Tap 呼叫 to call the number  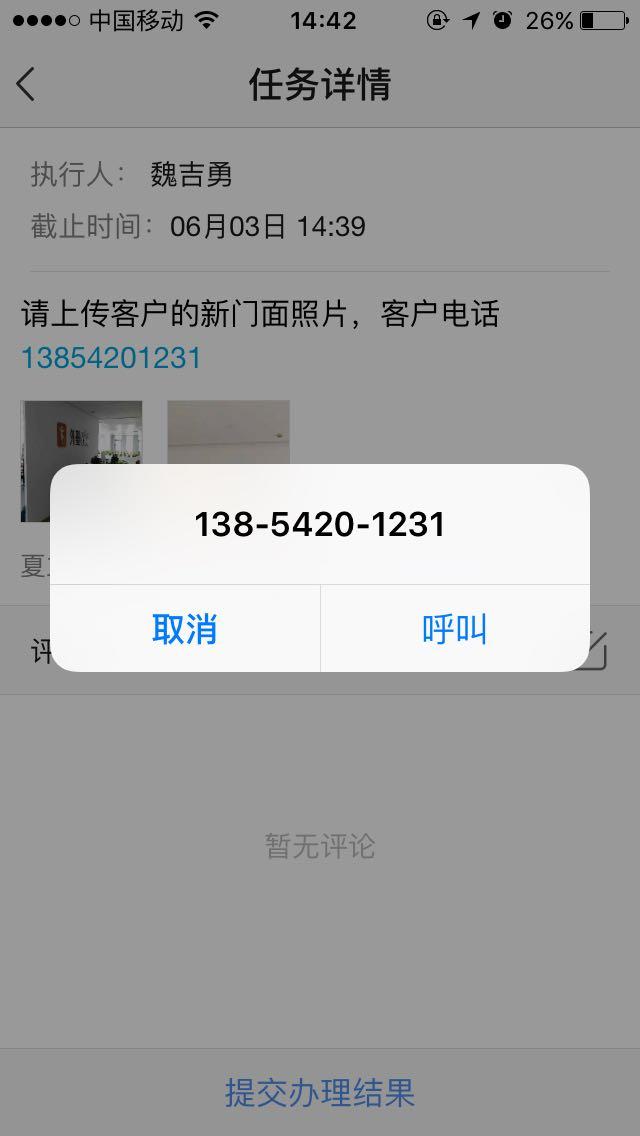coord(455,629)
